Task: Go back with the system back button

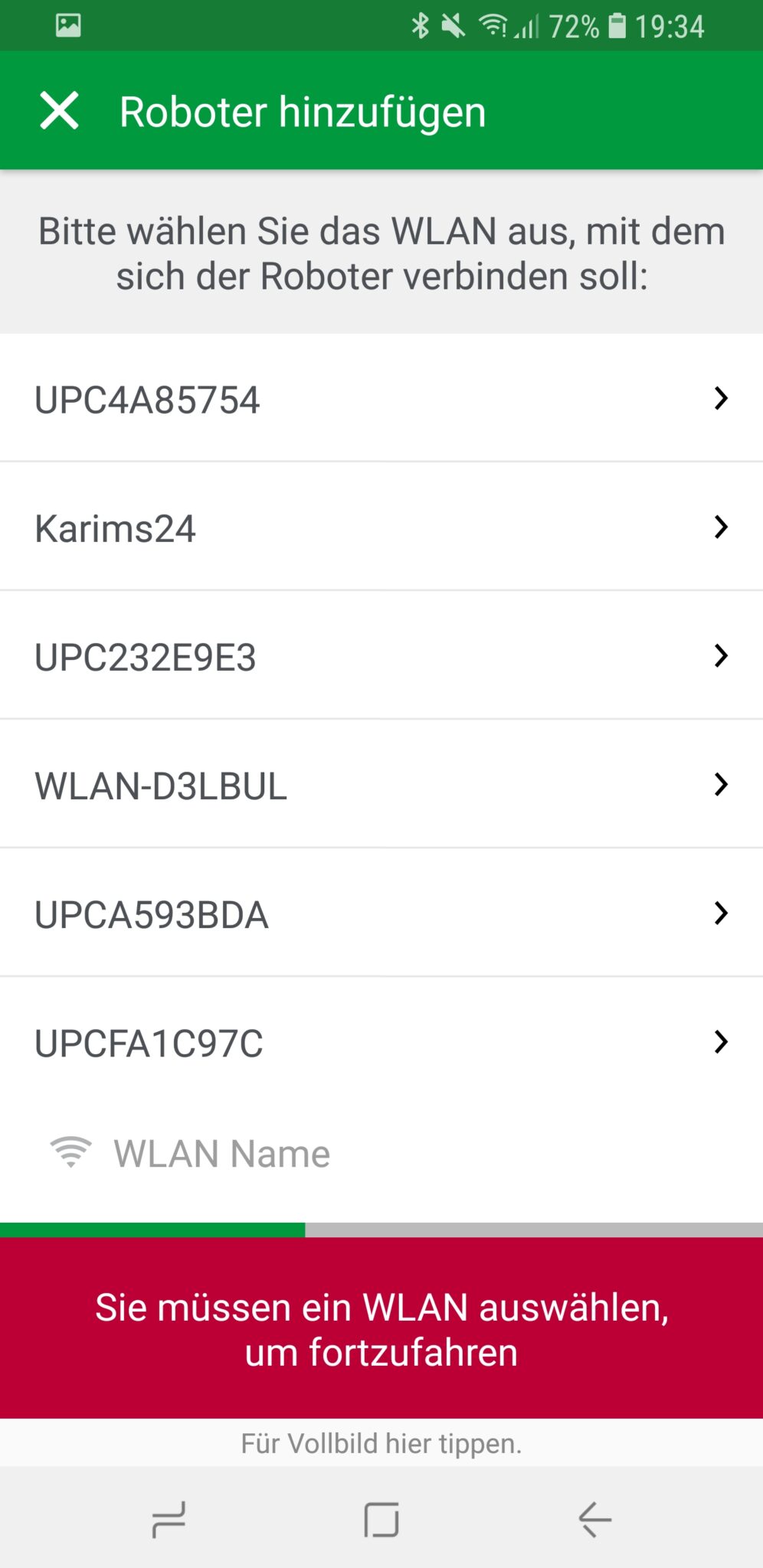Action: point(594,1520)
